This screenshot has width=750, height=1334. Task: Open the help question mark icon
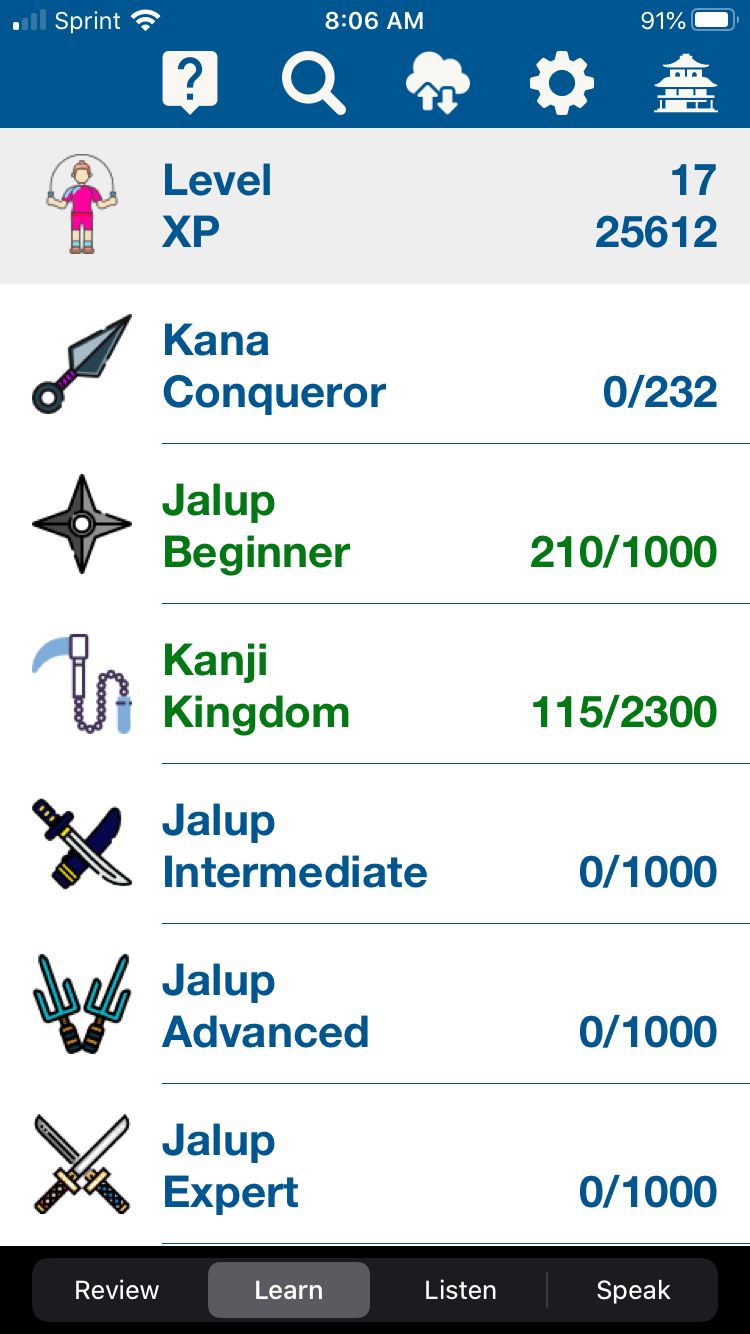click(190, 82)
